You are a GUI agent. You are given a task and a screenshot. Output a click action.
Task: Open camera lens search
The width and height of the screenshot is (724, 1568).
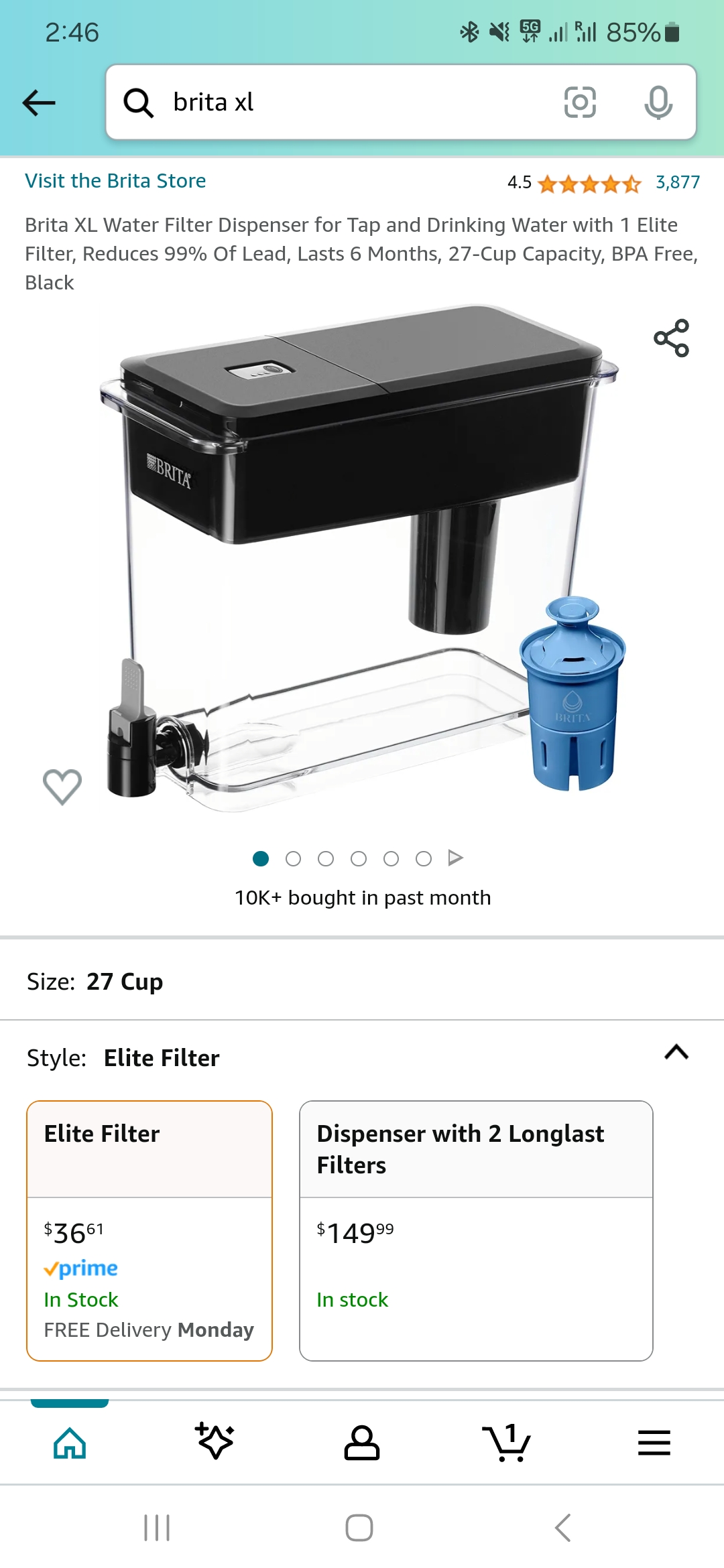pyautogui.click(x=580, y=103)
